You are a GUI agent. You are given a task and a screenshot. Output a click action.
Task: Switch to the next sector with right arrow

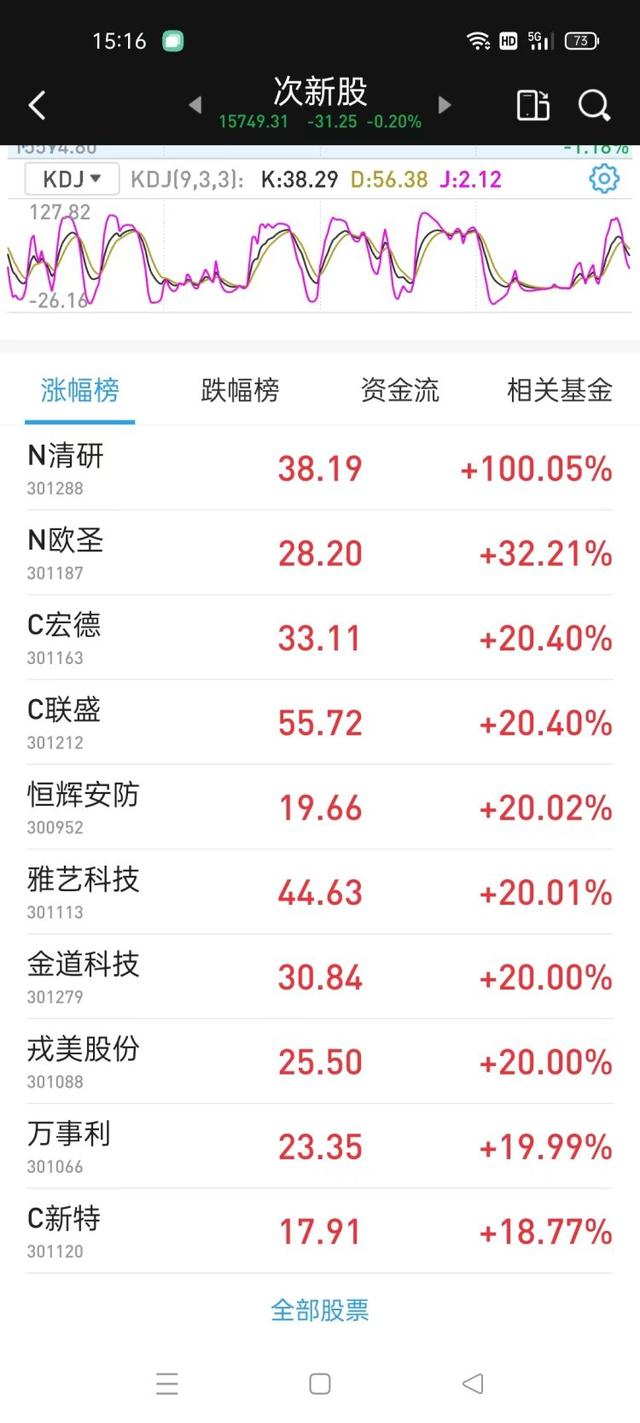(x=445, y=104)
